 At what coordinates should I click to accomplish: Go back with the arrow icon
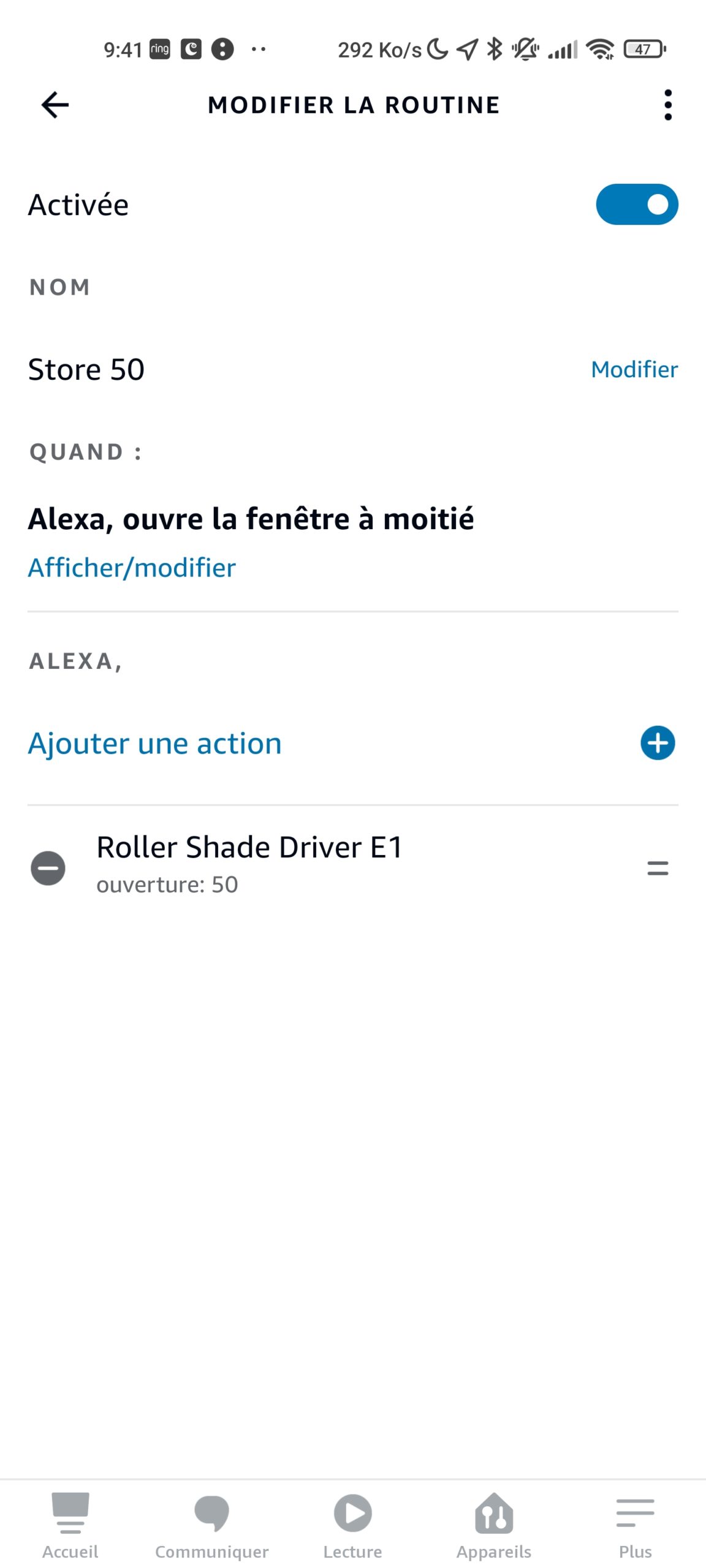click(x=55, y=105)
